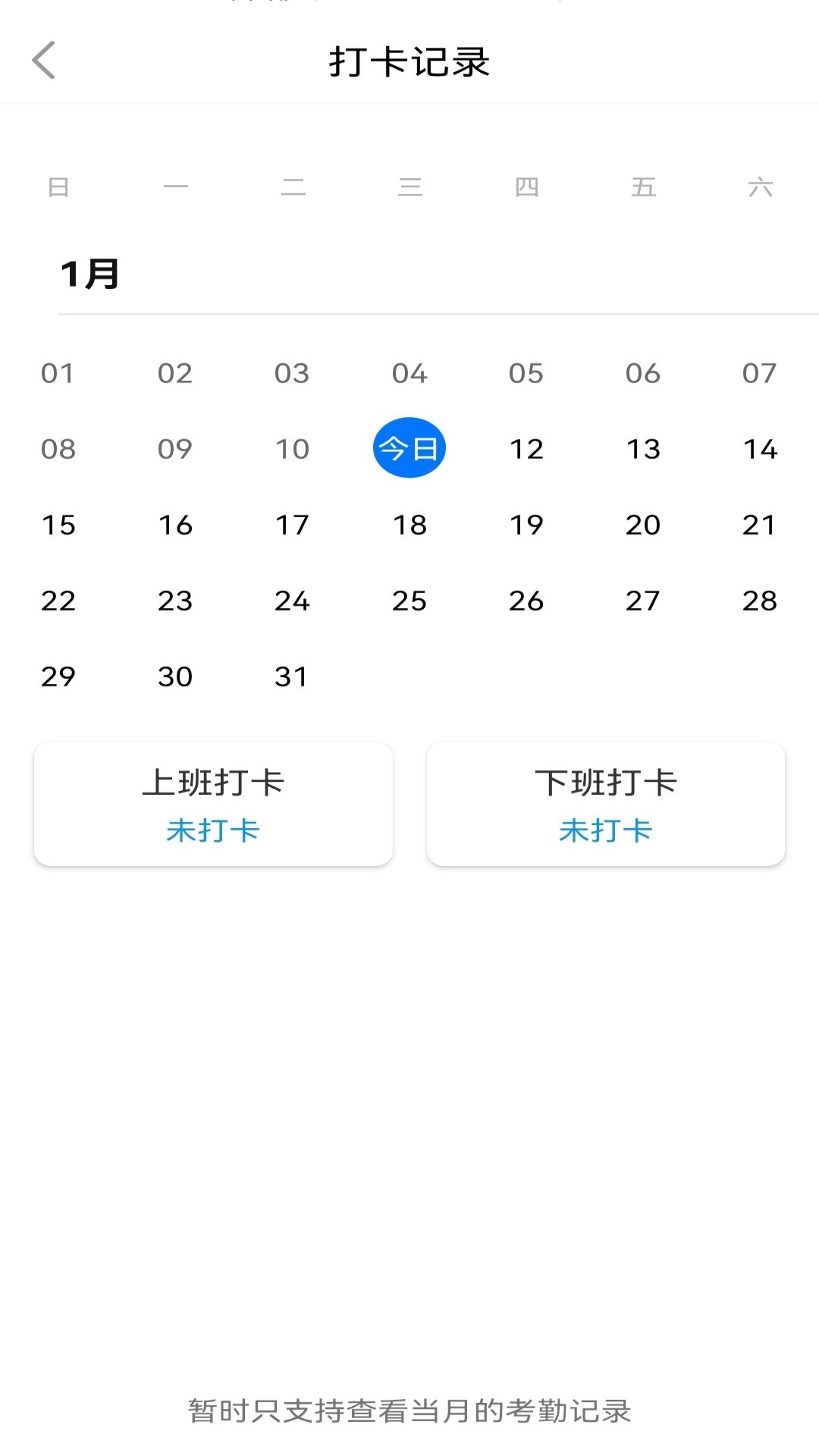Choose date 14 in the calendar
Screen dimensions: 819x1456
[760, 449]
